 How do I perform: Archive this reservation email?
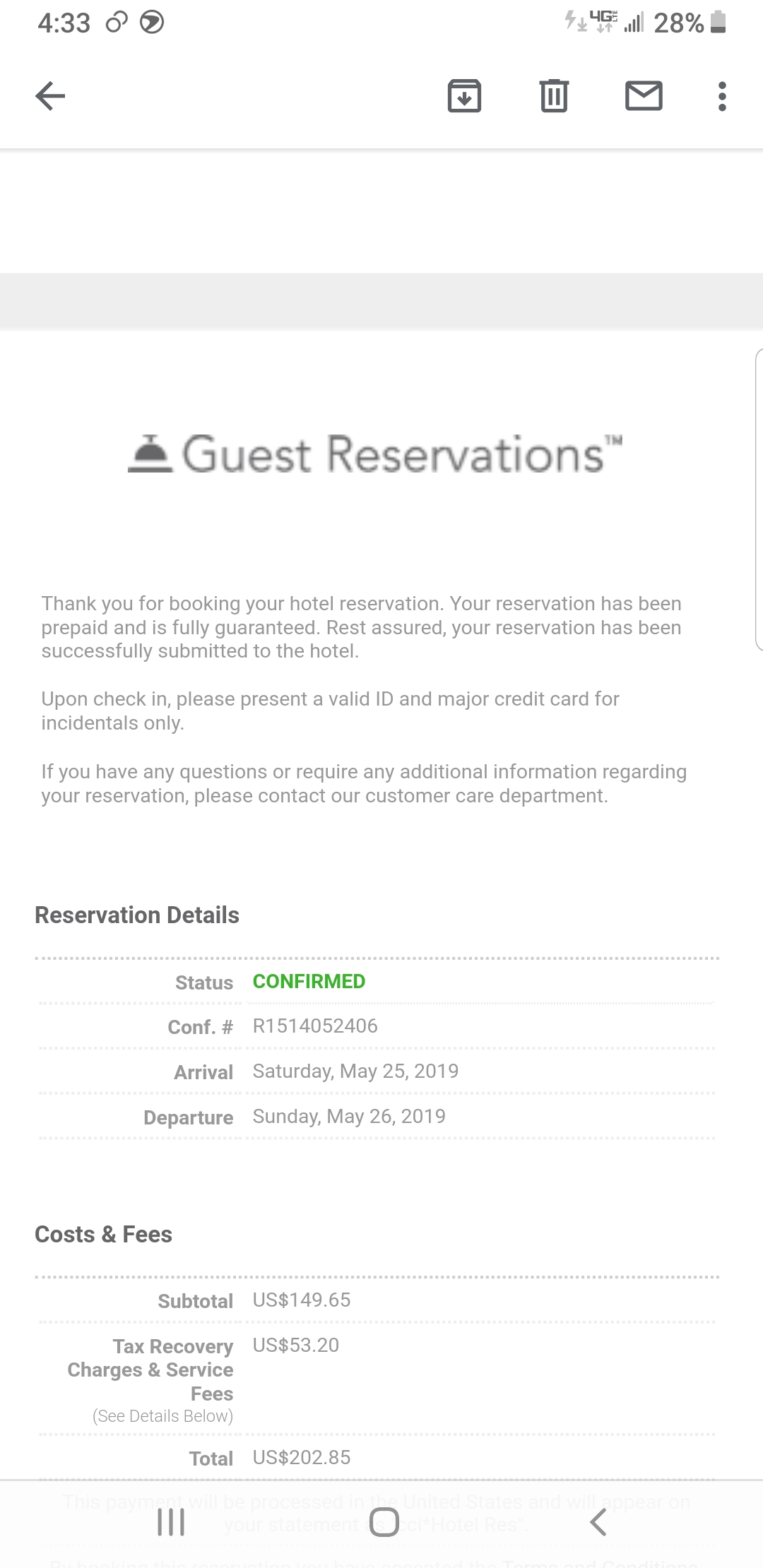(x=465, y=96)
